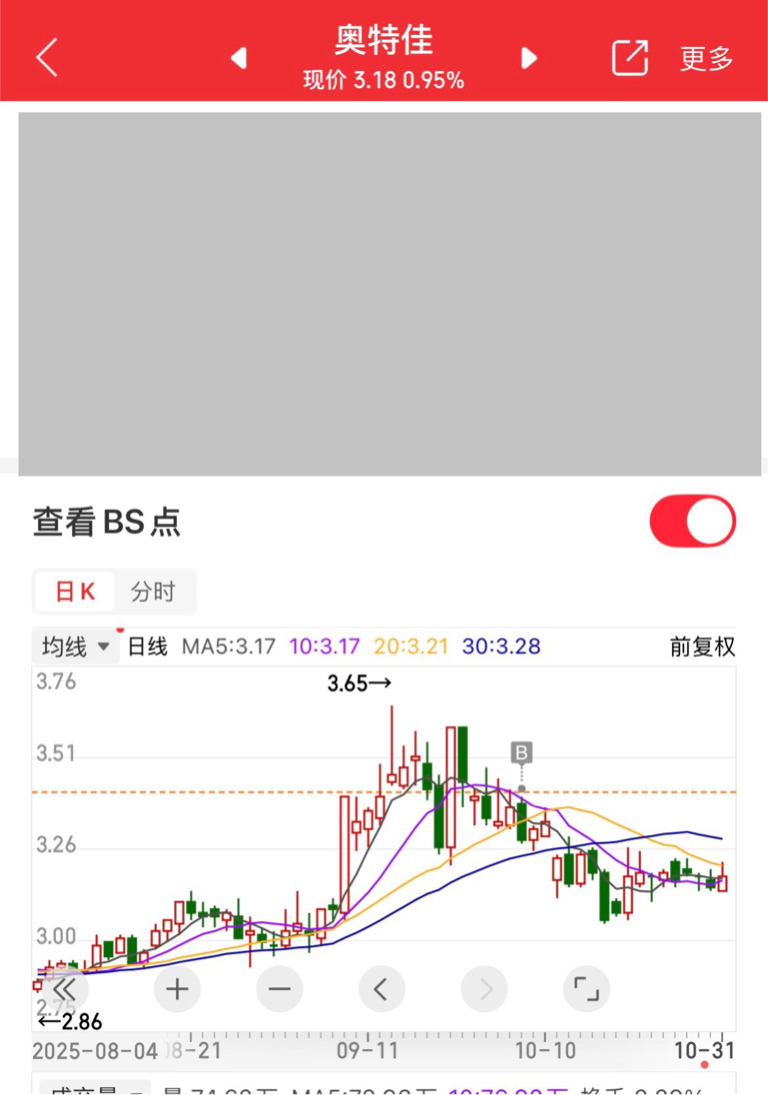Tap the B buy-point marker
This screenshot has height=1095, width=768.
(522, 752)
